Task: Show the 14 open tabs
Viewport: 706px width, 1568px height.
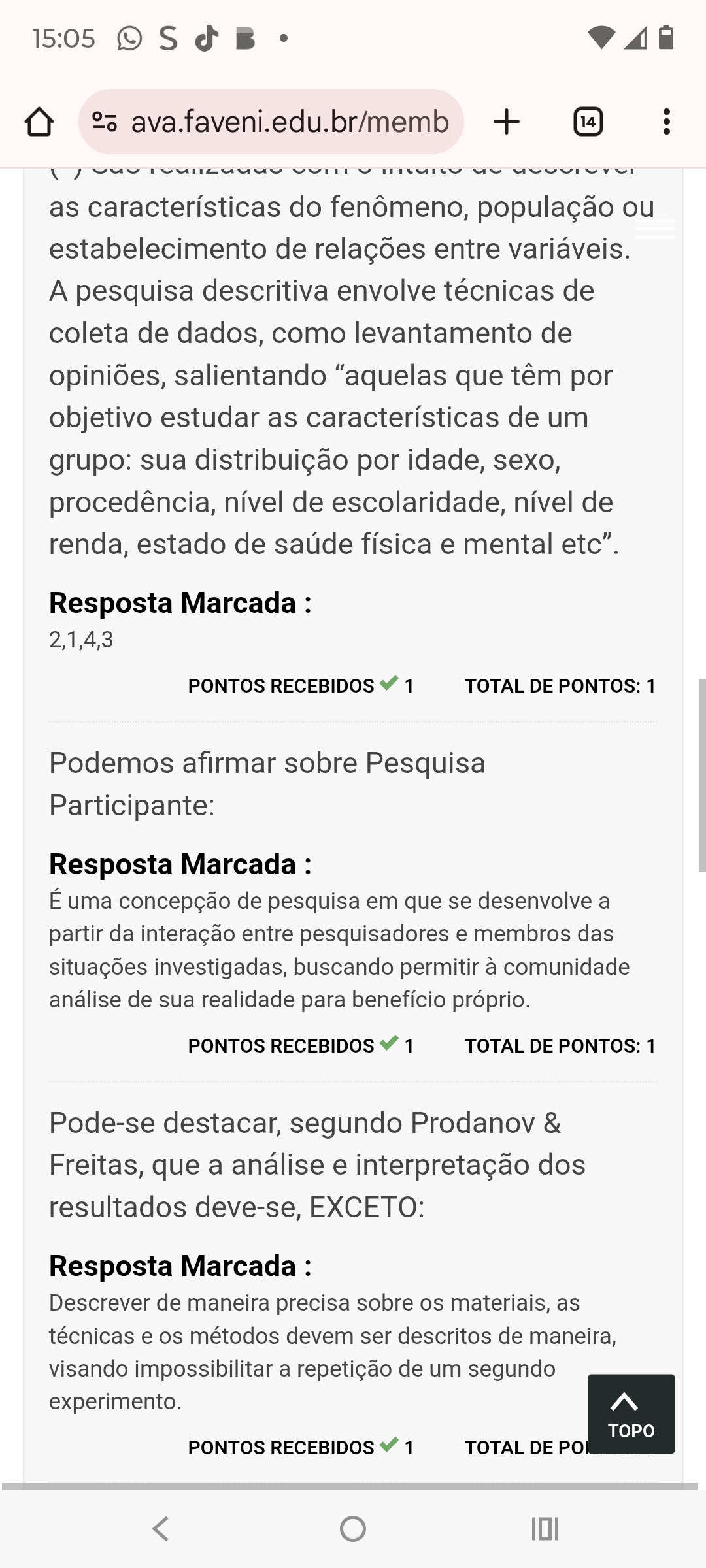Action: tap(588, 122)
